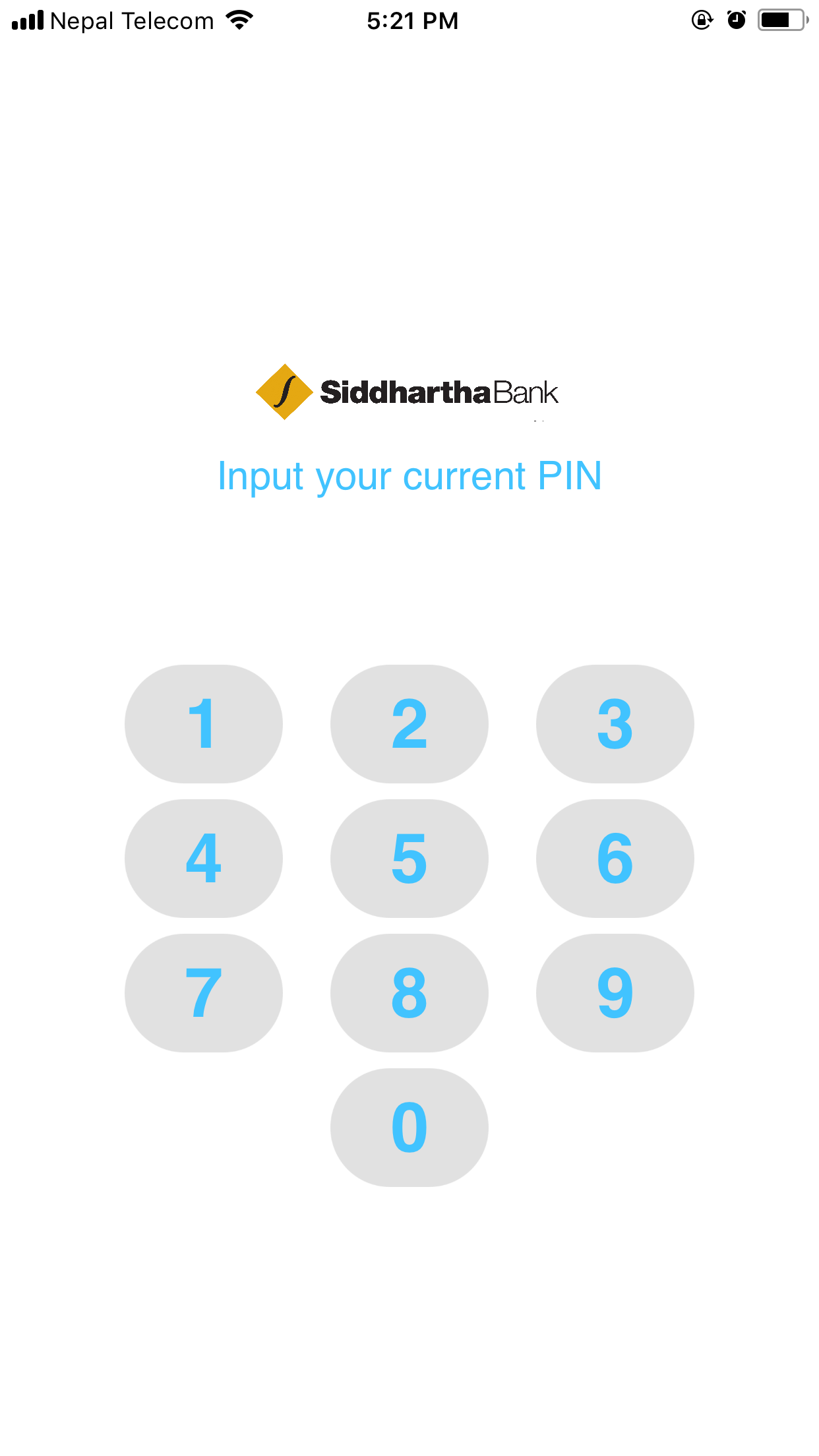Tap the yellow diamond in the bank logo
This screenshot has height=1456, width=819.
(286, 391)
